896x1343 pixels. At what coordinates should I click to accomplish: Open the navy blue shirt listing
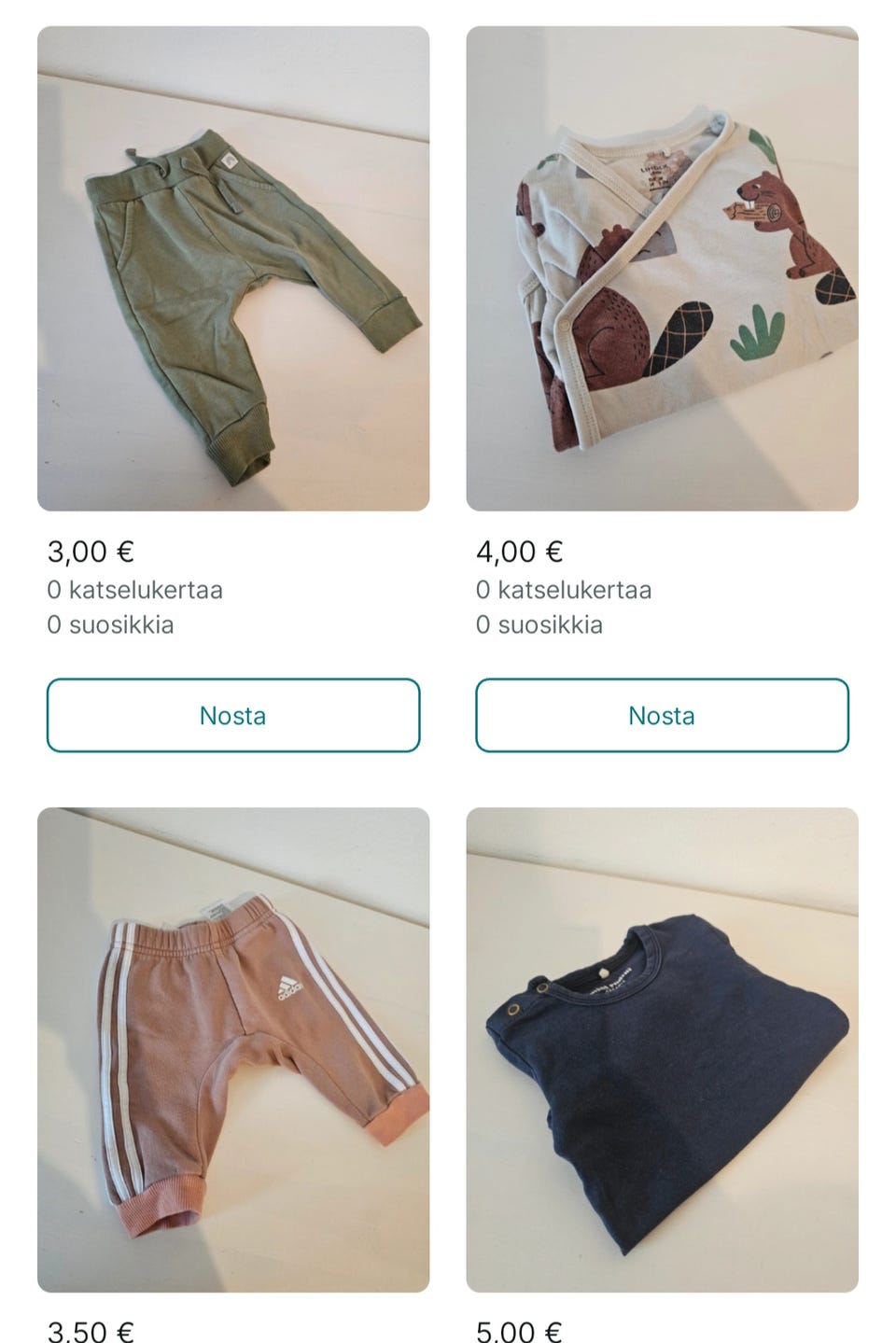click(x=662, y=1049)
